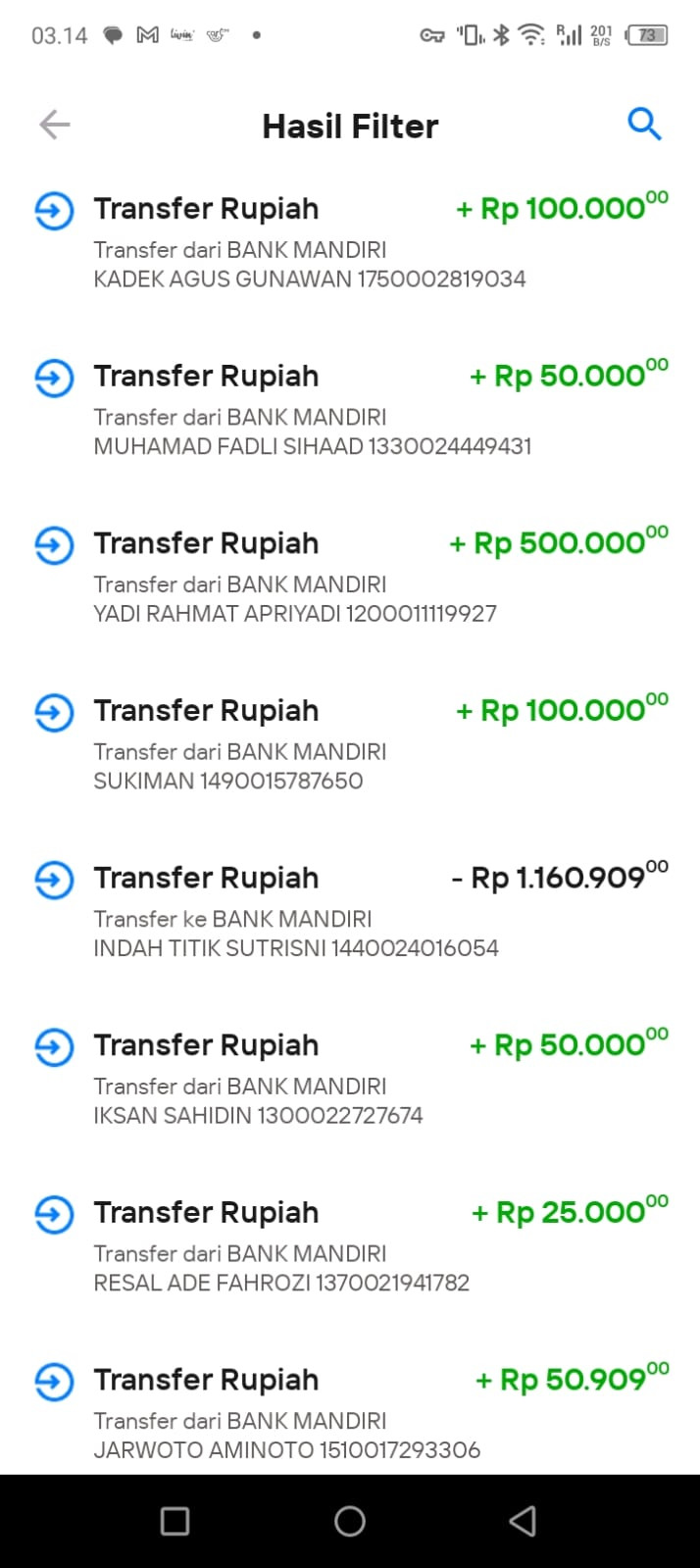Open transfer to Indah Titik Sutrisni
The width and height of the screenshot is (700, 1568).
click(x=350, y=912)
